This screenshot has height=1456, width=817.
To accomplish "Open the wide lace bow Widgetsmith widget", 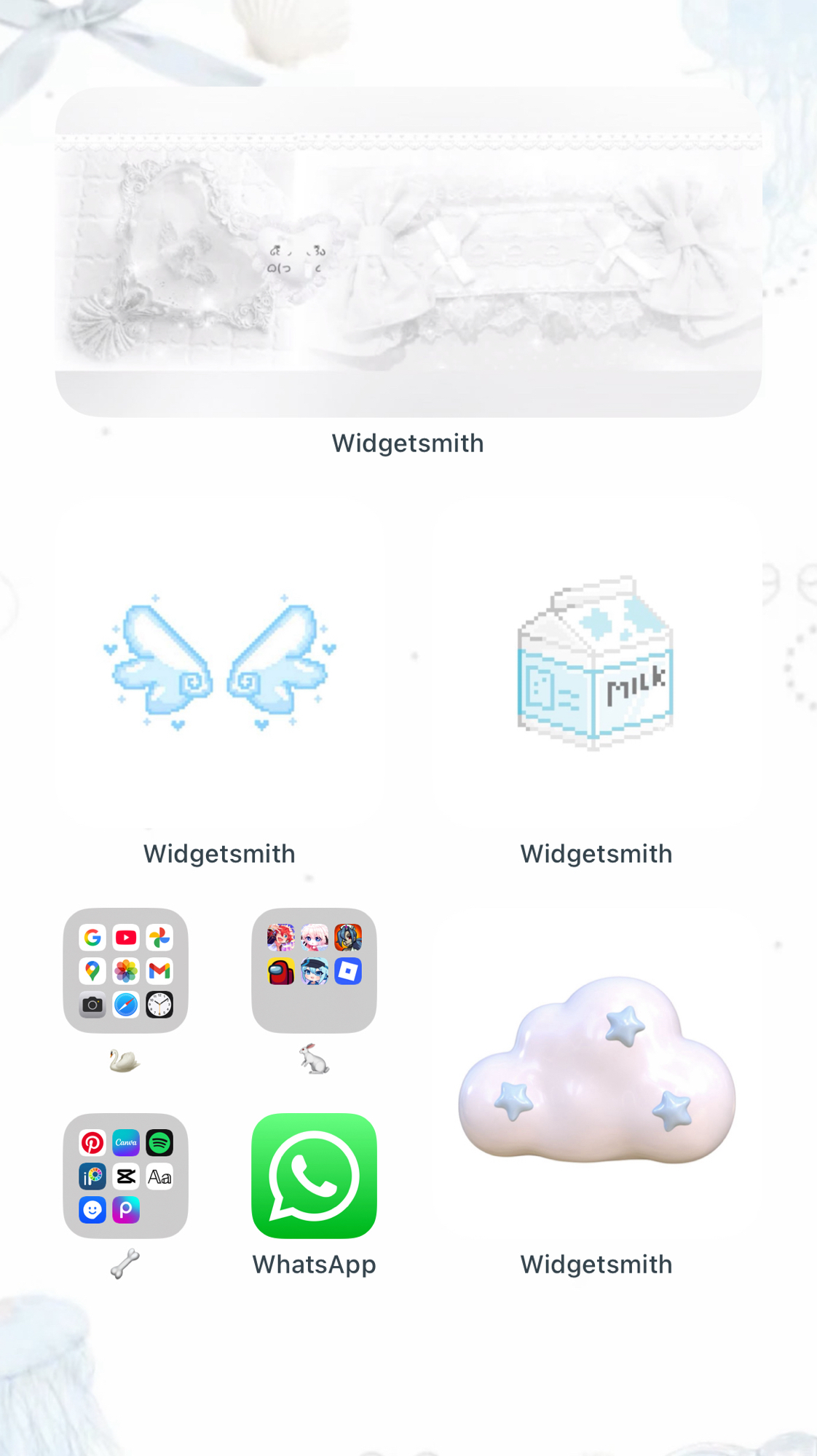I will pyautogui.click(x=408, y=252).
